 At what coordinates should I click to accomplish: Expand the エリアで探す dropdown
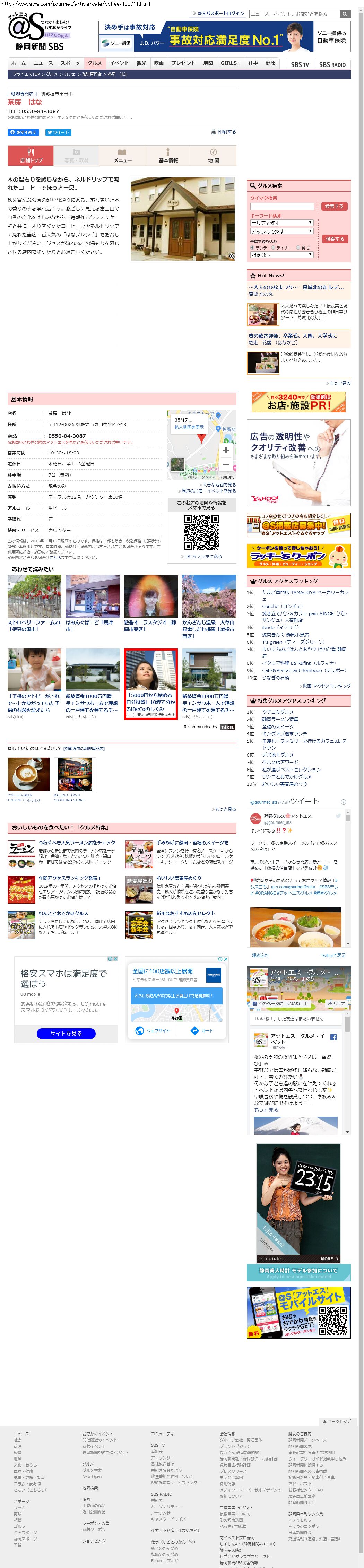[281, 223]
